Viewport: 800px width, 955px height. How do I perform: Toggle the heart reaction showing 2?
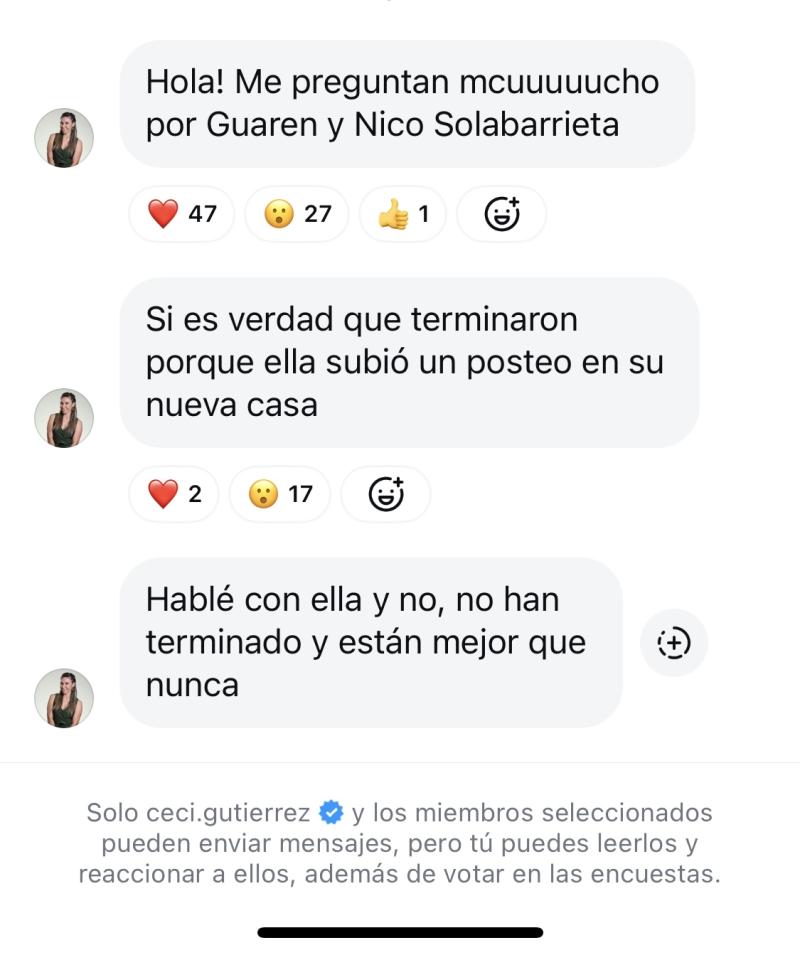[172, 494]
